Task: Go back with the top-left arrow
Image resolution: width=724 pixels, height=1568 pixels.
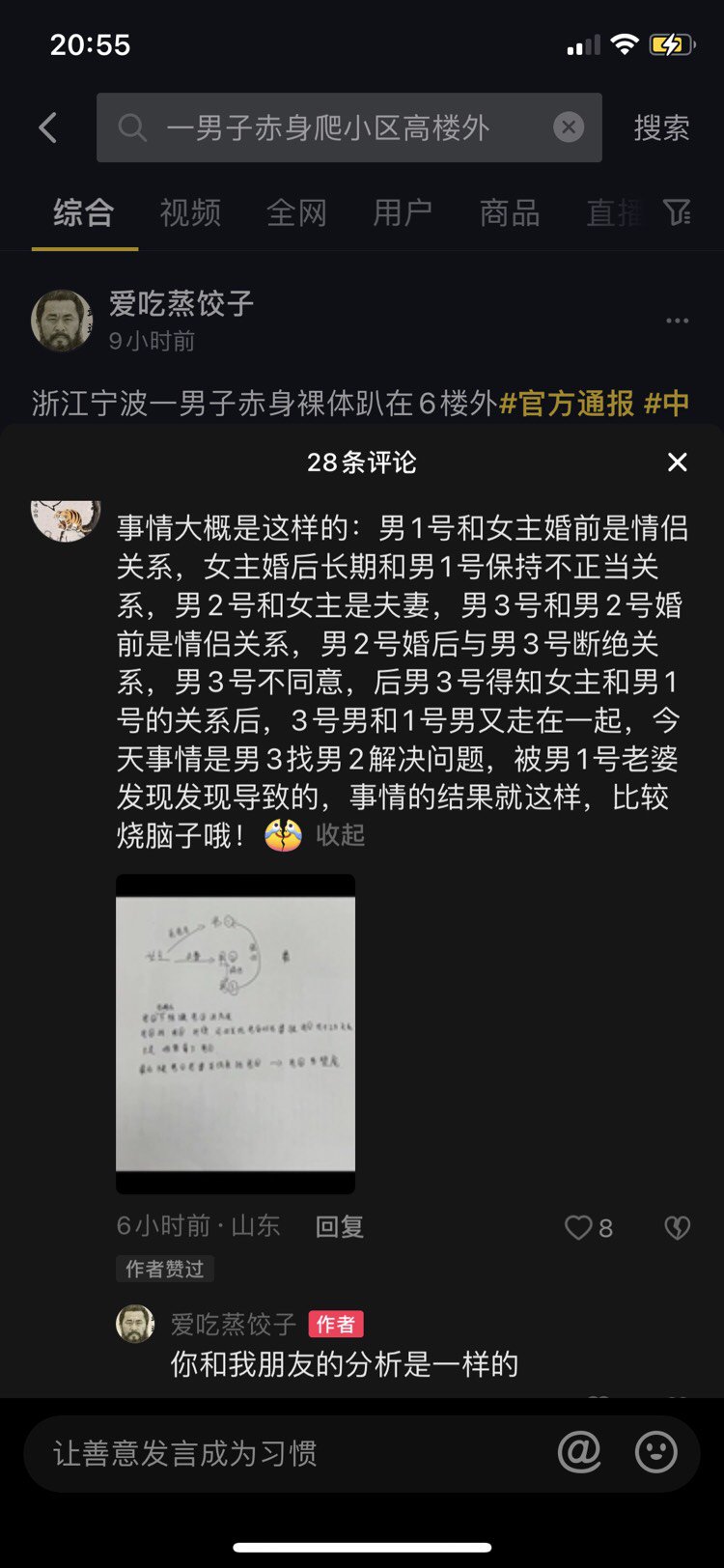Action: point(48,127)
